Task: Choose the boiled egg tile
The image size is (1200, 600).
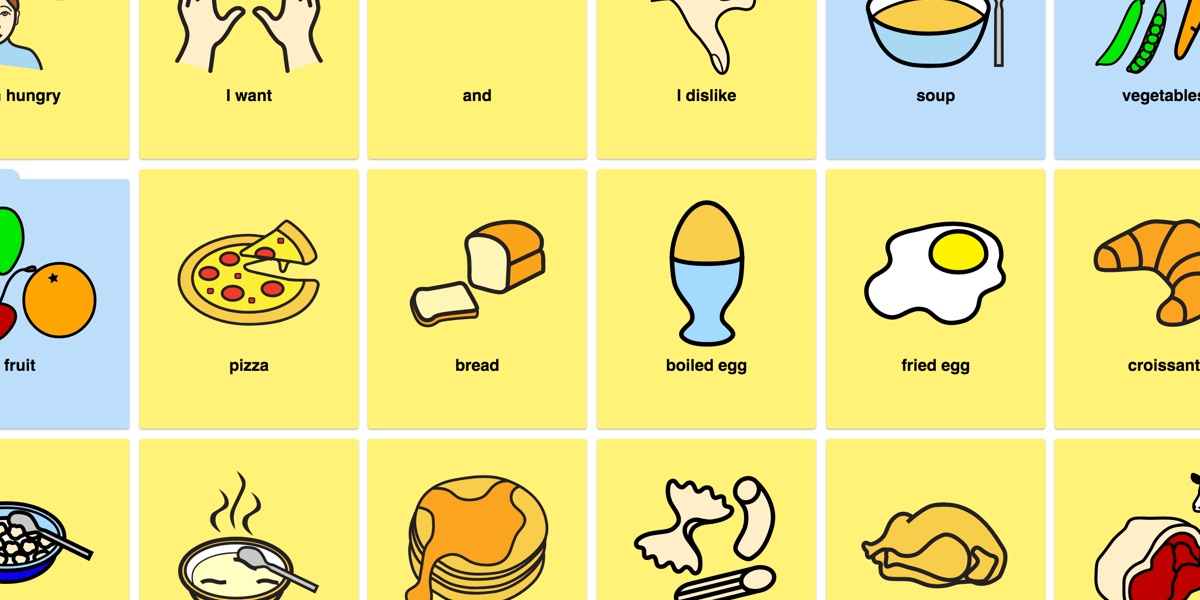Action: [x=706, y=298]
